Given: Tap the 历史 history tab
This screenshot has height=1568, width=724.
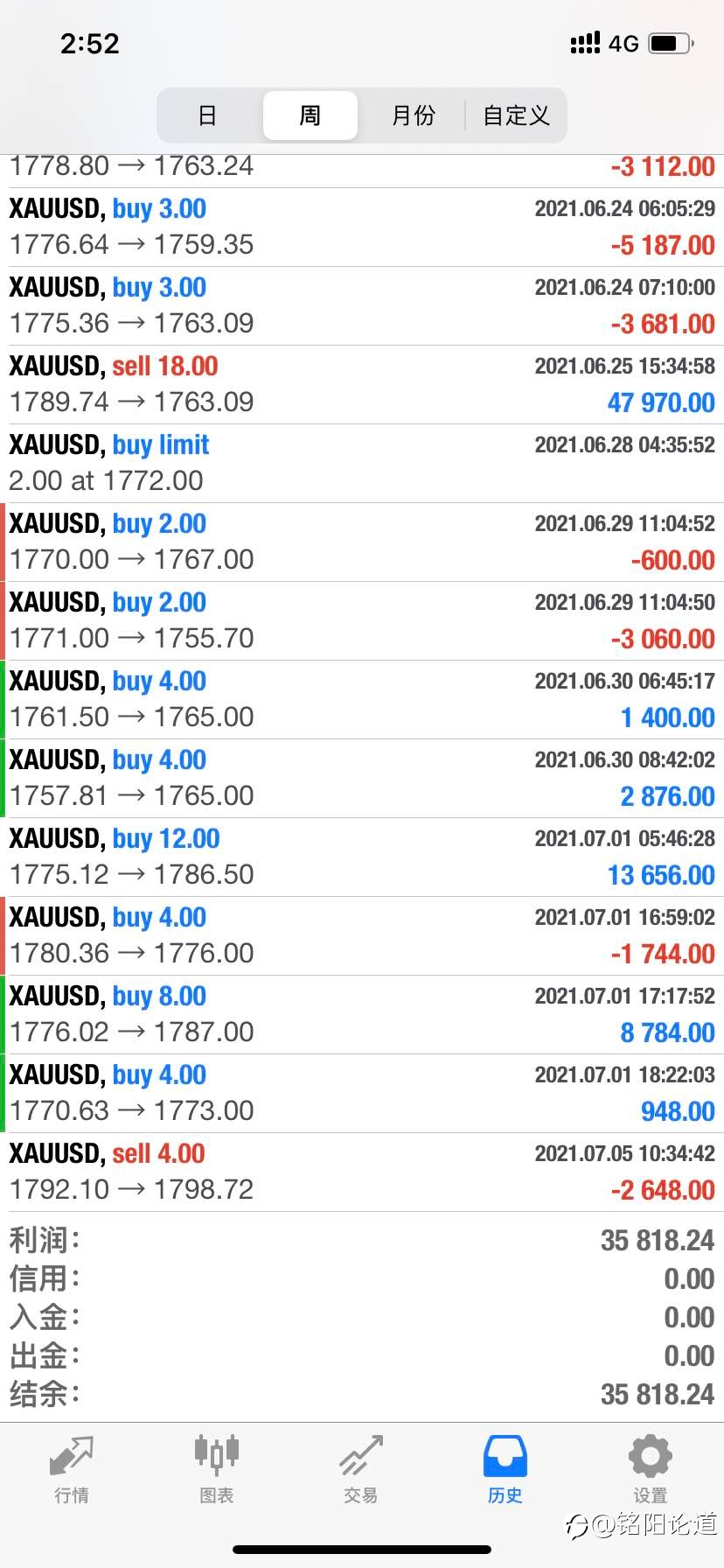Looking at the screenshot, I should (505, 1470).
